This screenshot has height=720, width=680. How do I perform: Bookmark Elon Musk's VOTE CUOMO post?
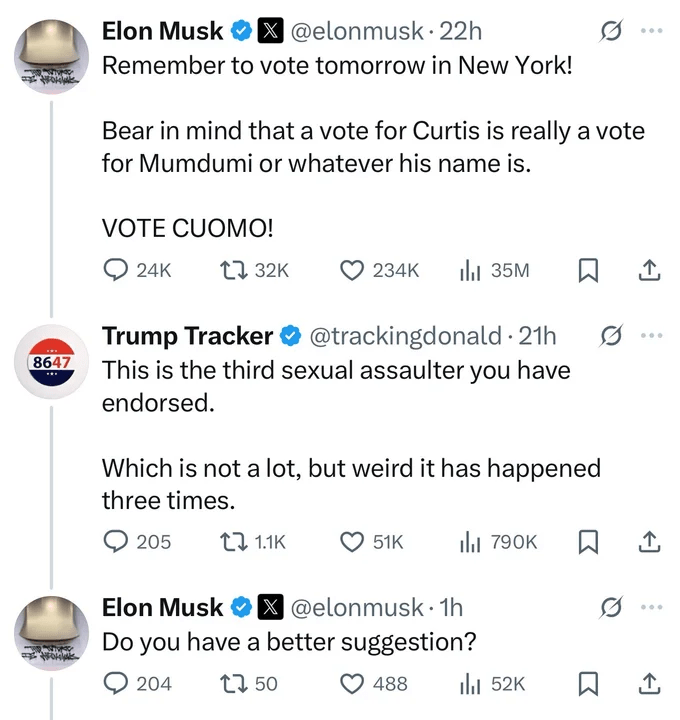[x=590, y=270]
